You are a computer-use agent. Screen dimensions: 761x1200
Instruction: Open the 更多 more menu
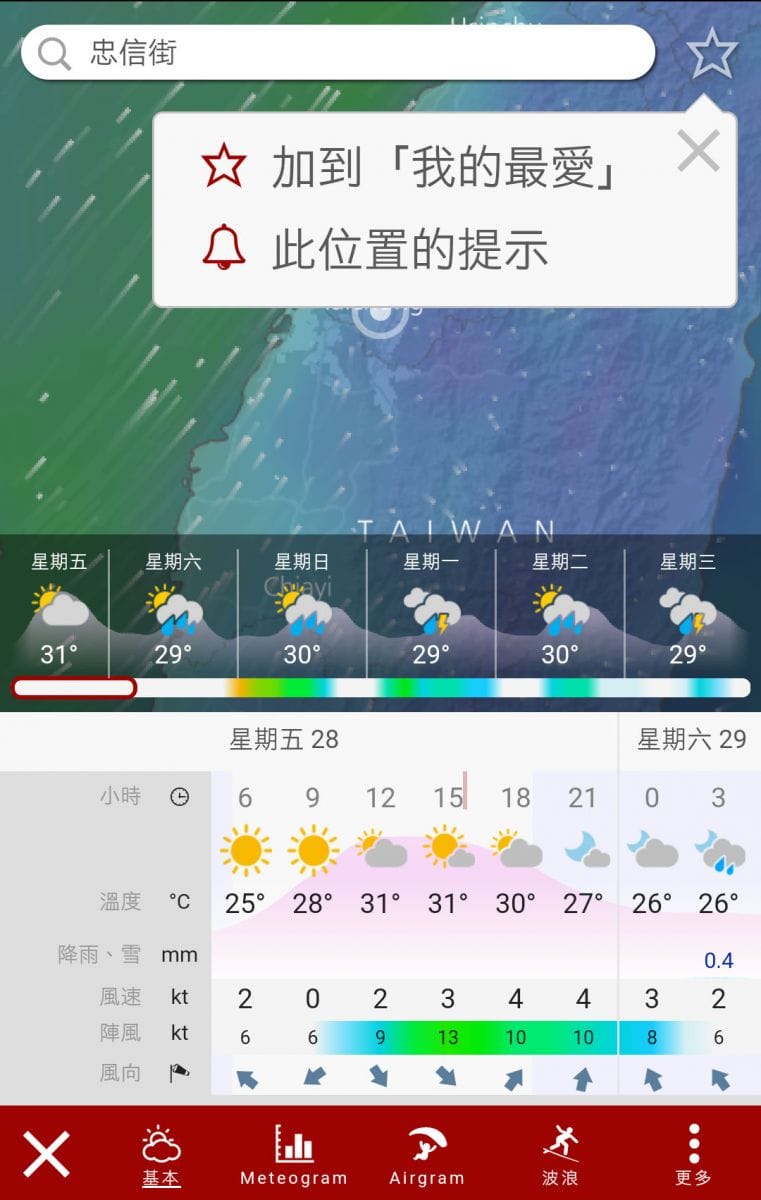pos(694,1155)
